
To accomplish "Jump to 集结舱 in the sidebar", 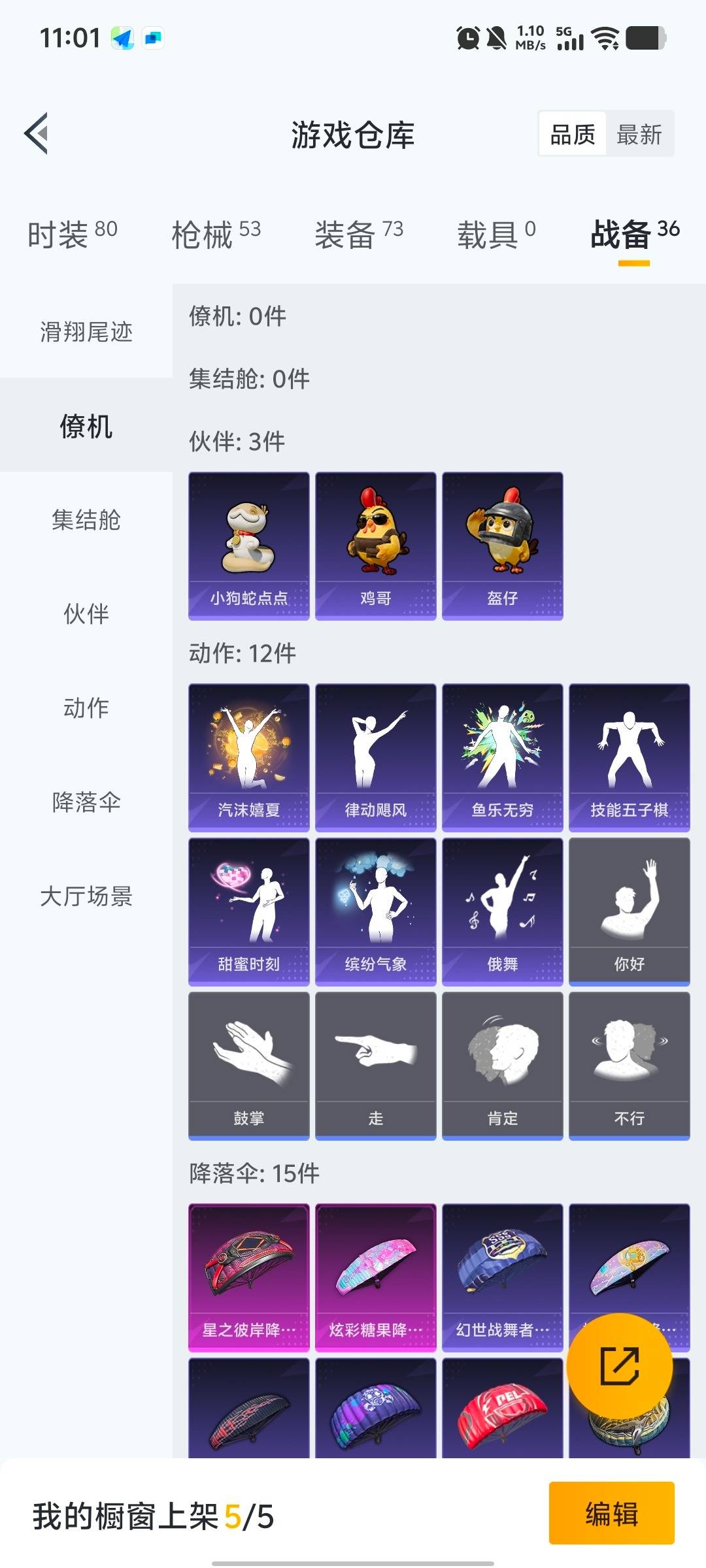I will pos(86,520).
